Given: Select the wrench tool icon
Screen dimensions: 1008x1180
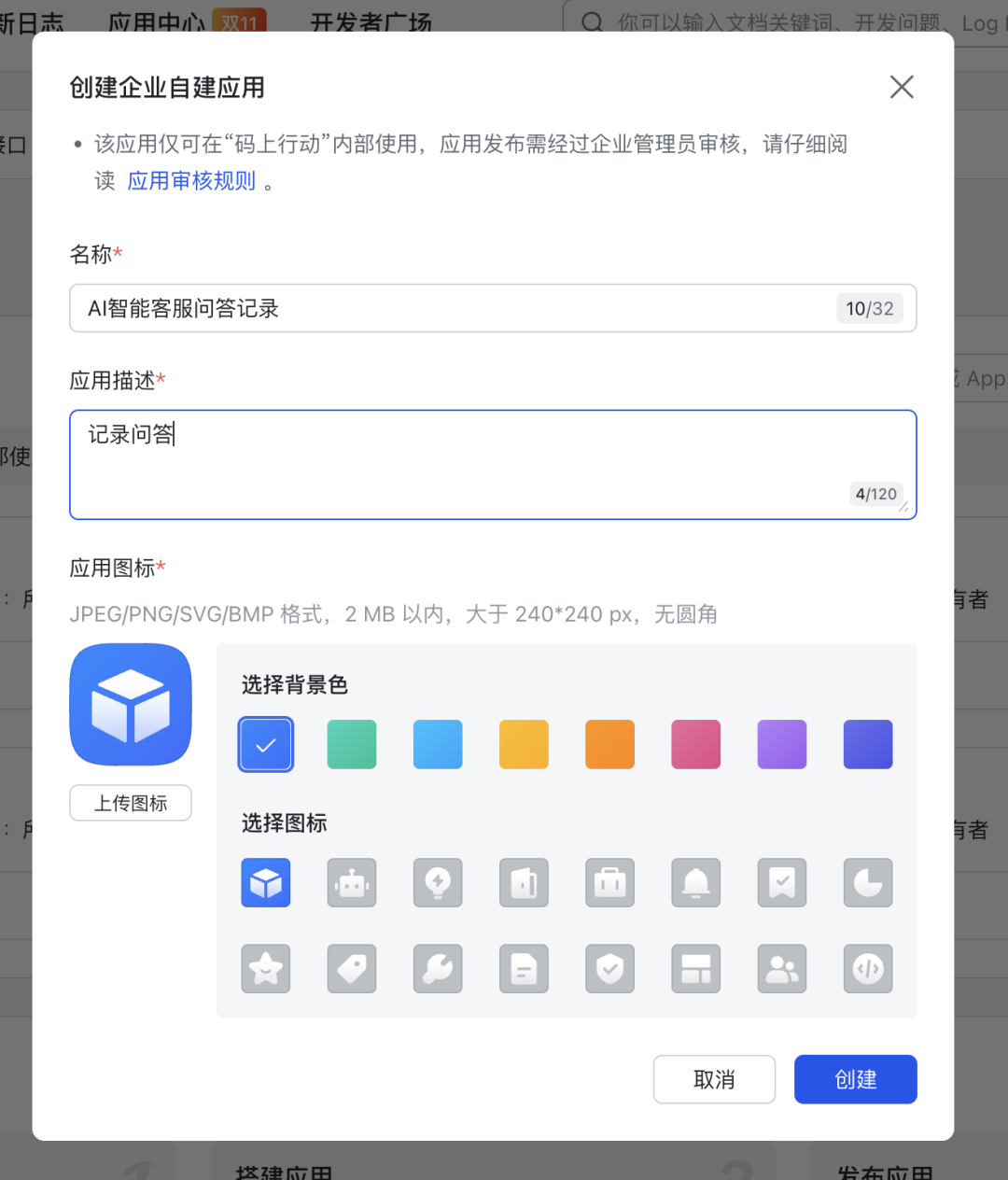Looking at the screenshot, I should [x=438, y=968].
